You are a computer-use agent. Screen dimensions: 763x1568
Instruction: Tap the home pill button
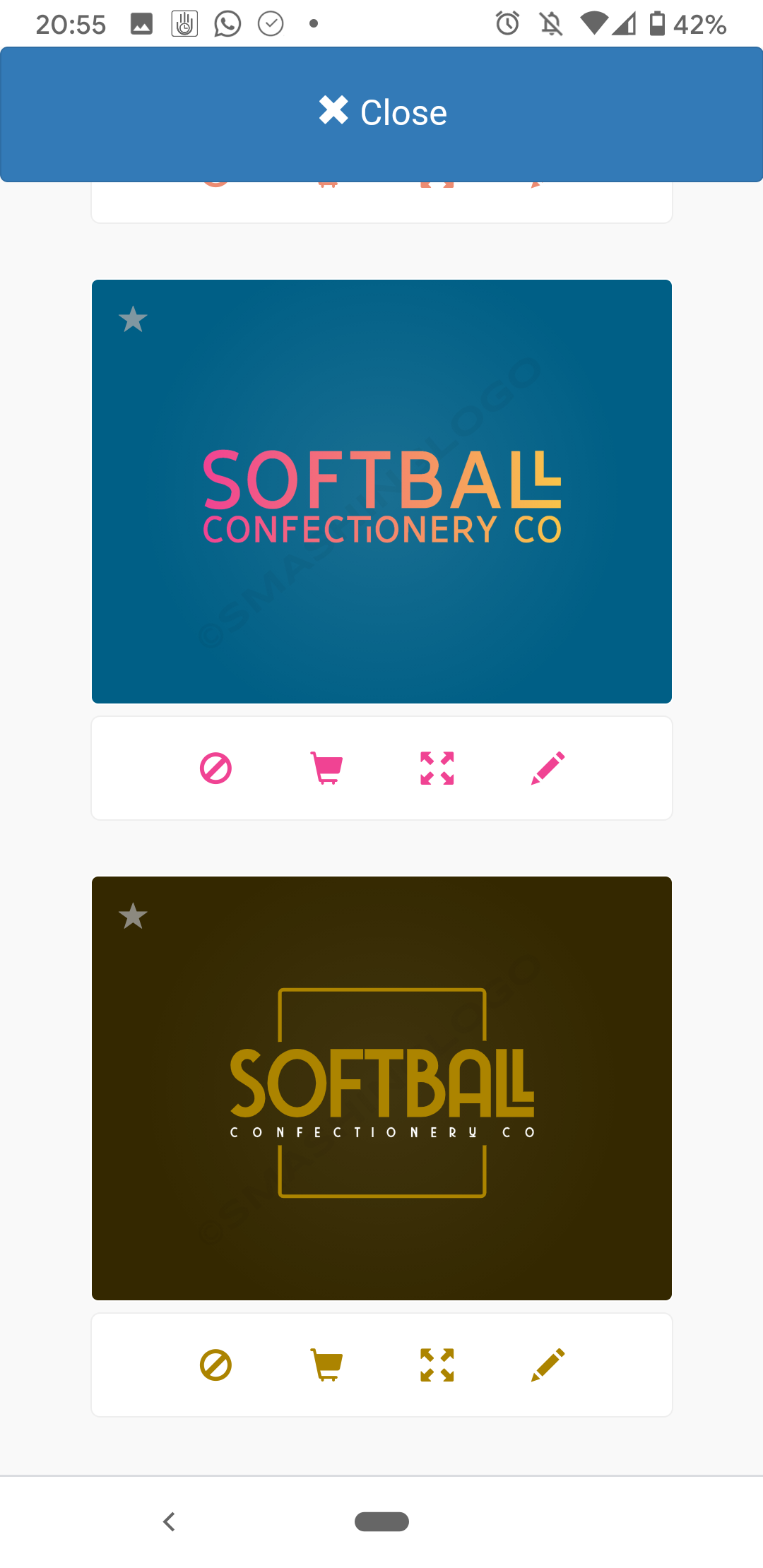tap(381, 1521)
